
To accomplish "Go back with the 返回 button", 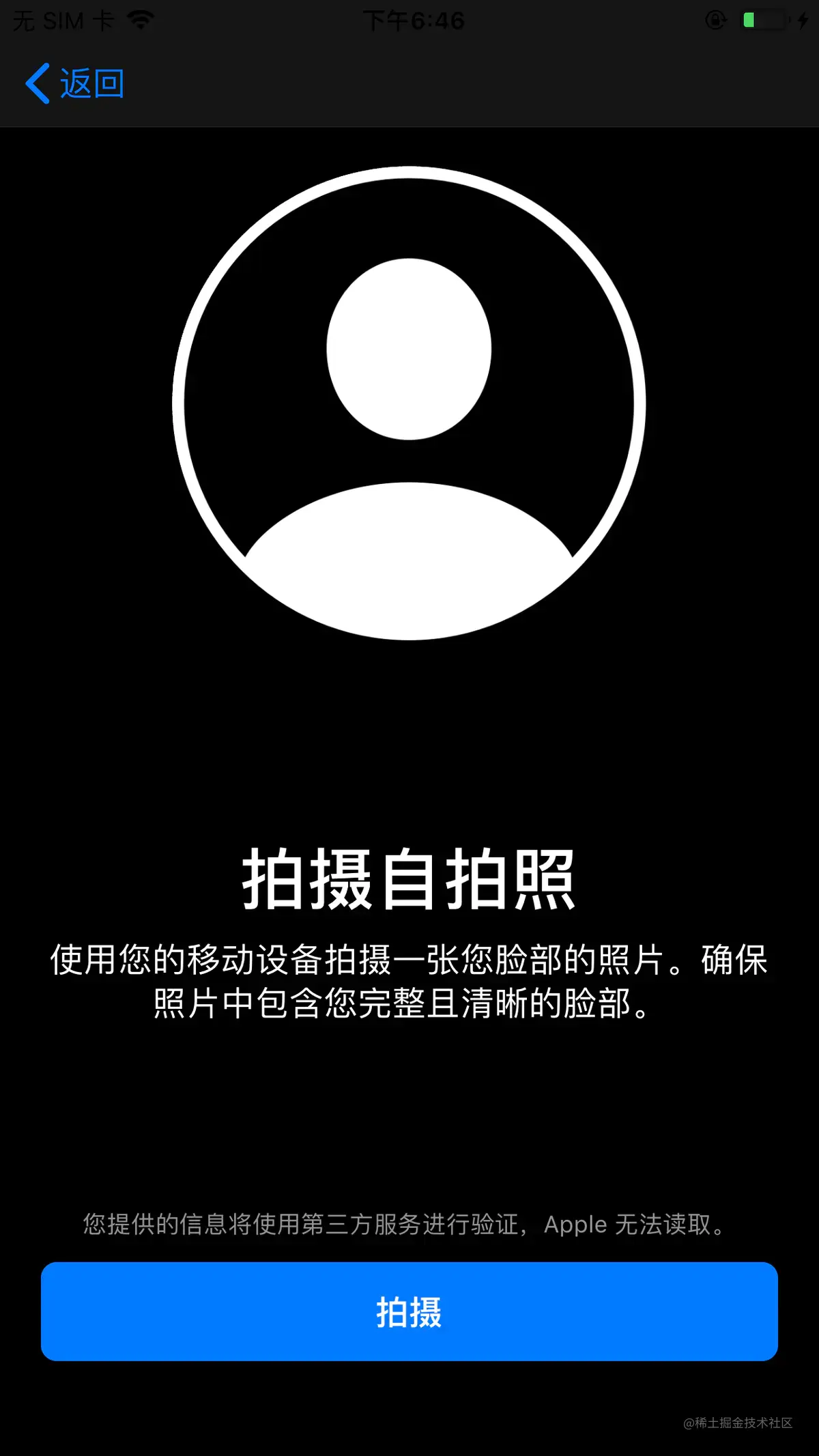I will (x=75, y=84).
